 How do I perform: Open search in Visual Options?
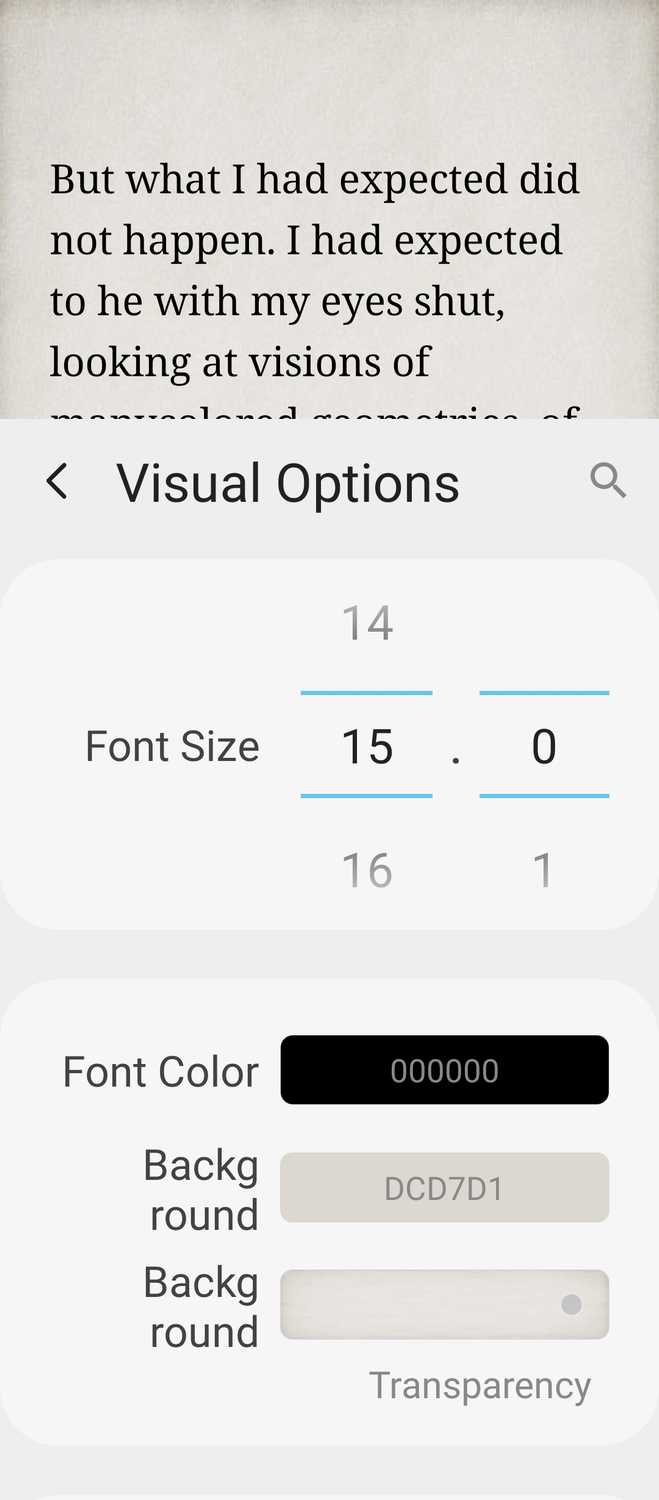[x=608, y=481]
